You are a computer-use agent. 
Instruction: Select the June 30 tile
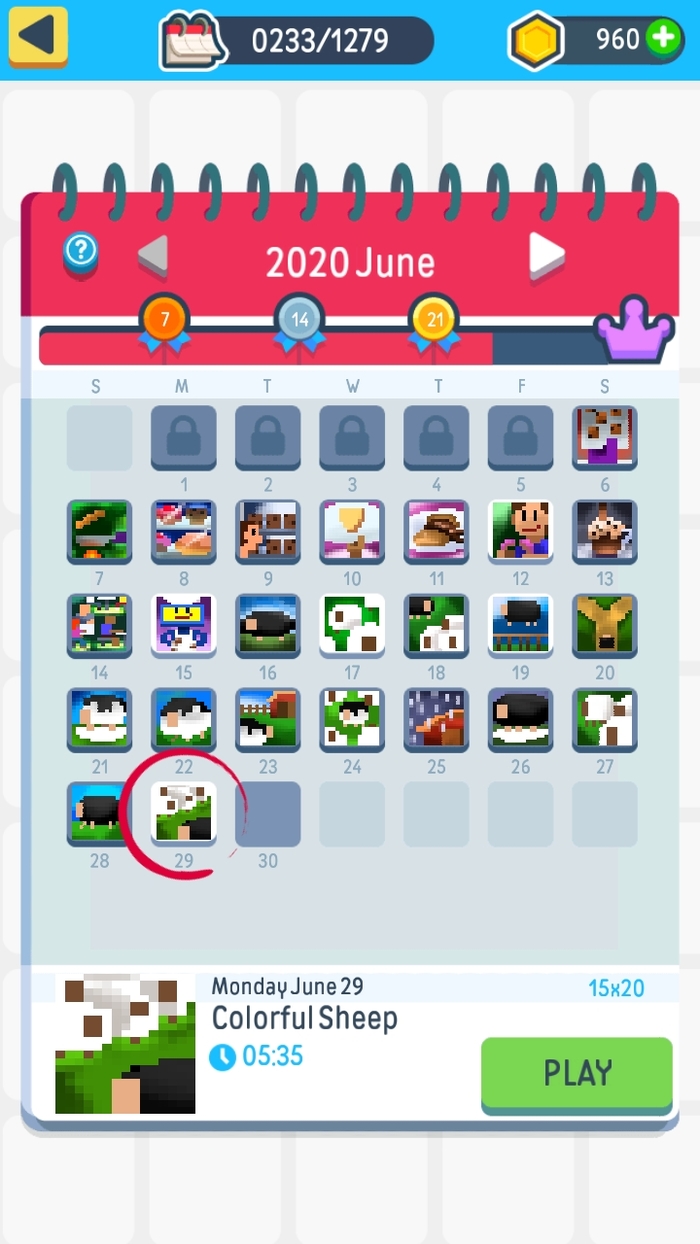pyautogui.click(x=267, y=813)
